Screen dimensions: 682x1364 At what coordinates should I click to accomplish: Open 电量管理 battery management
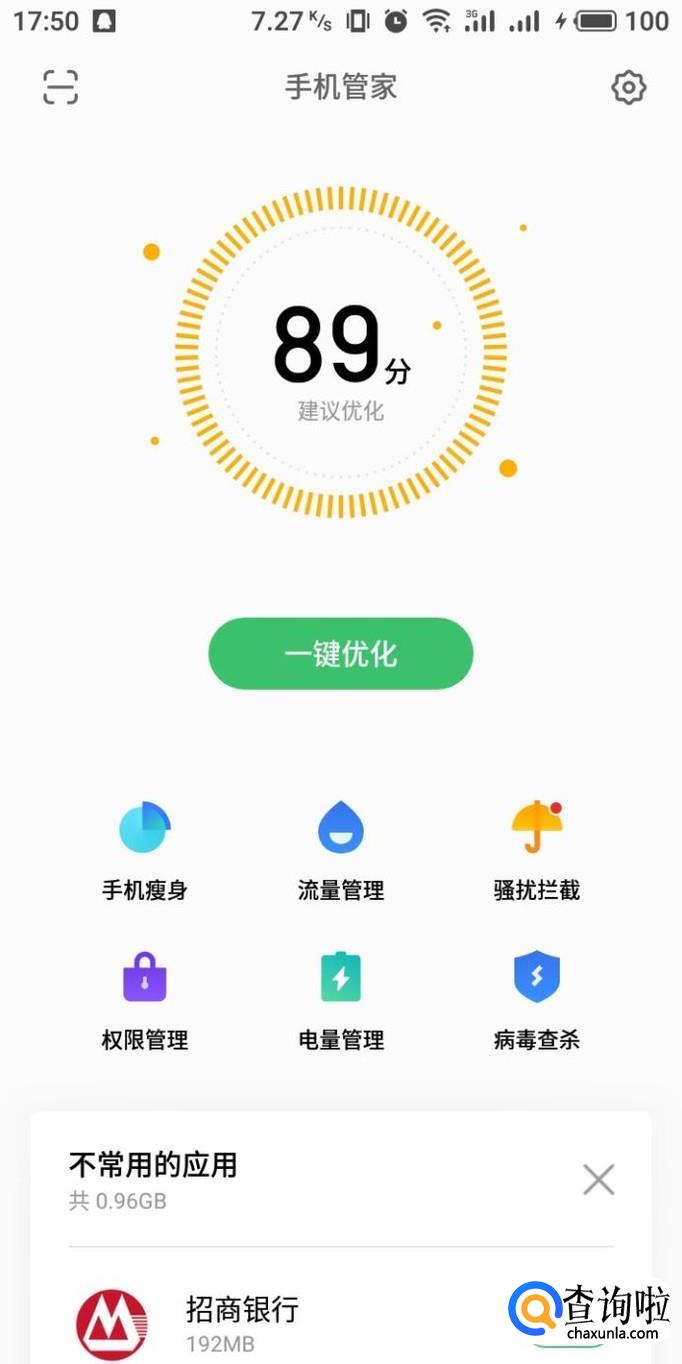(341, 1000)
